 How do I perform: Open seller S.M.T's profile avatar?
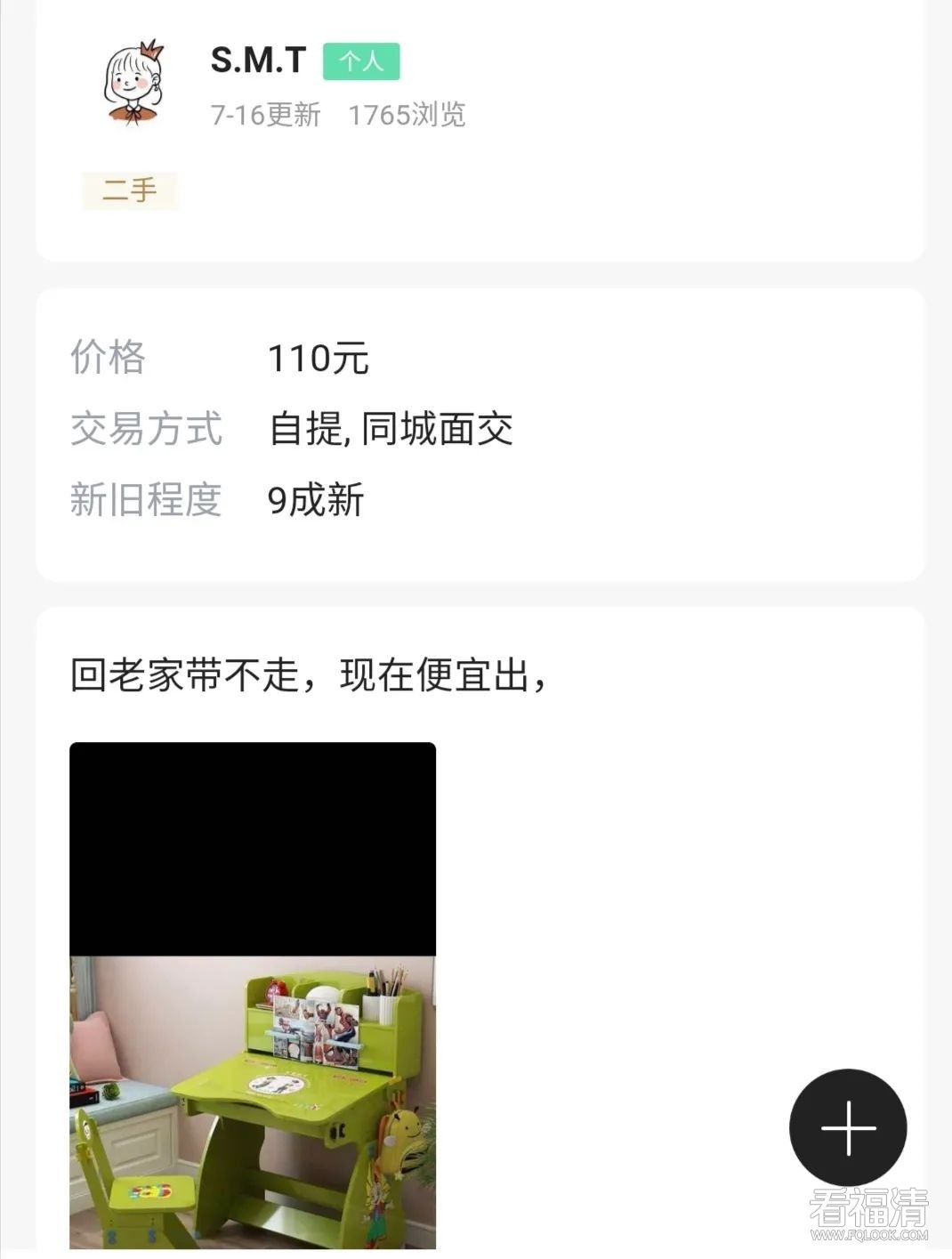click(x=133, y=83)
